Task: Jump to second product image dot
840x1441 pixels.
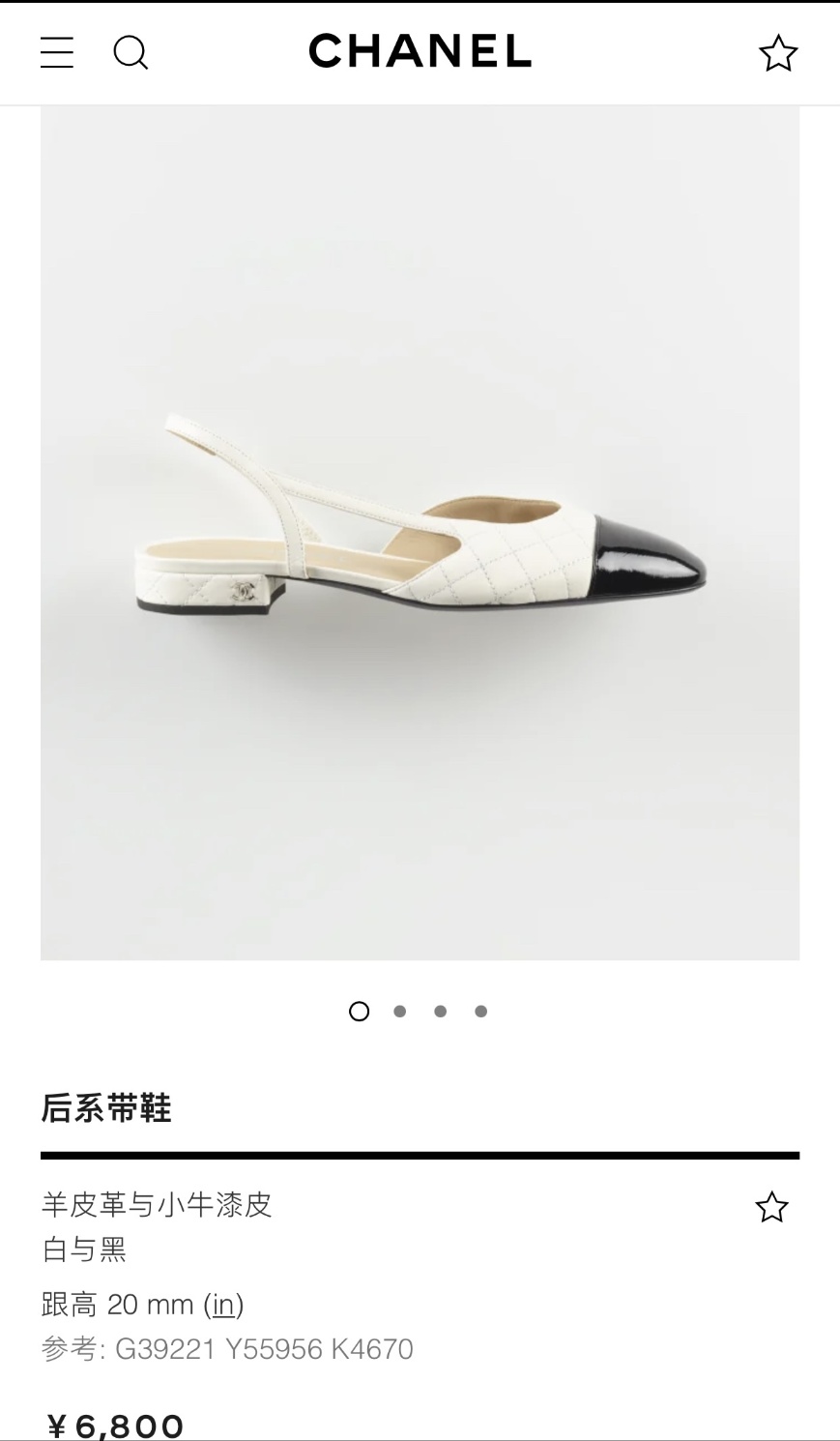Action: pos(400,1012)
